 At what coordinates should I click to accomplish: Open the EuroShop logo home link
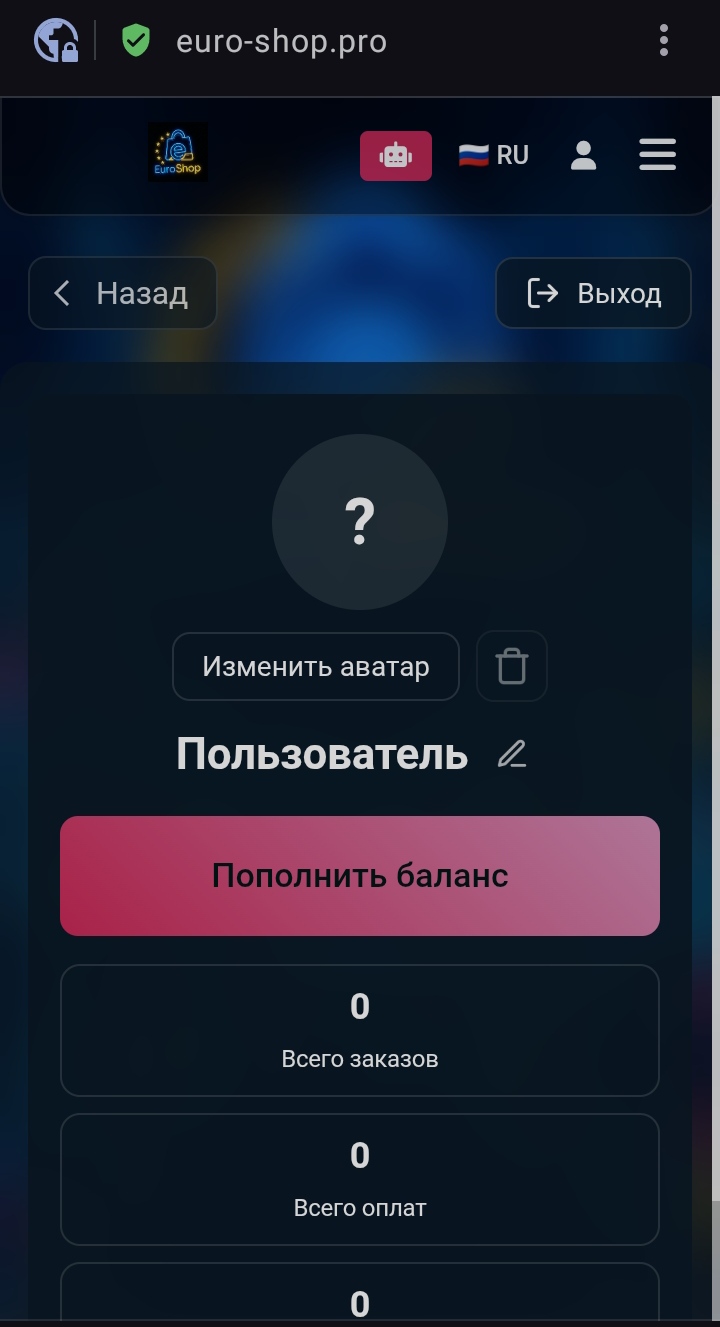click(178, 152)
